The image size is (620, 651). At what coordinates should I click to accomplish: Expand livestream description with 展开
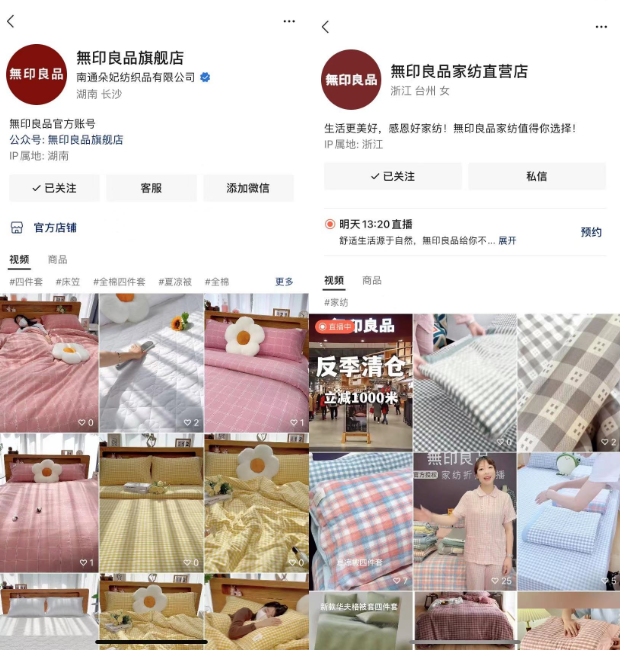click(x=508, y=241)
